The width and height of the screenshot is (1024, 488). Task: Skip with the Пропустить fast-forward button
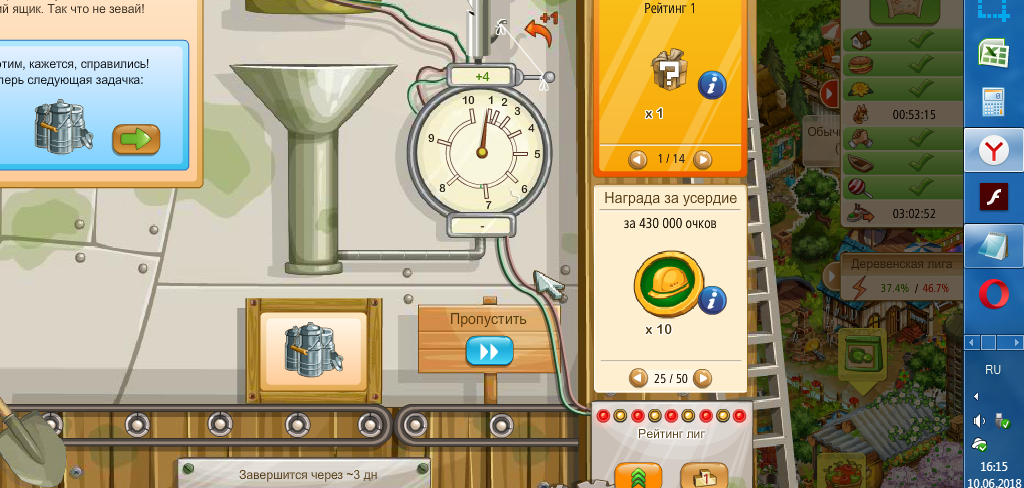(489, 351)
